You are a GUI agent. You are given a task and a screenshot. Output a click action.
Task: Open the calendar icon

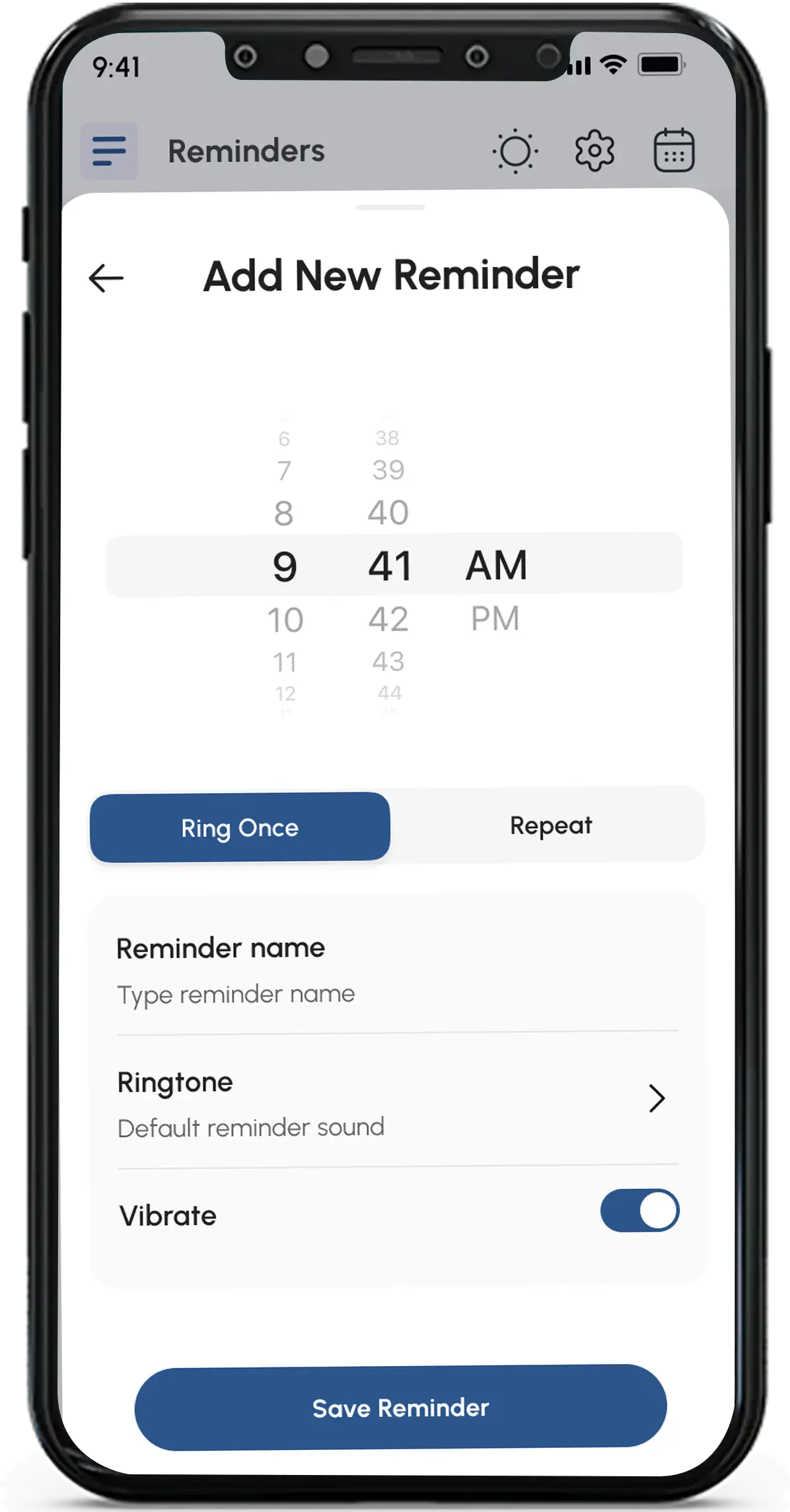674,151
